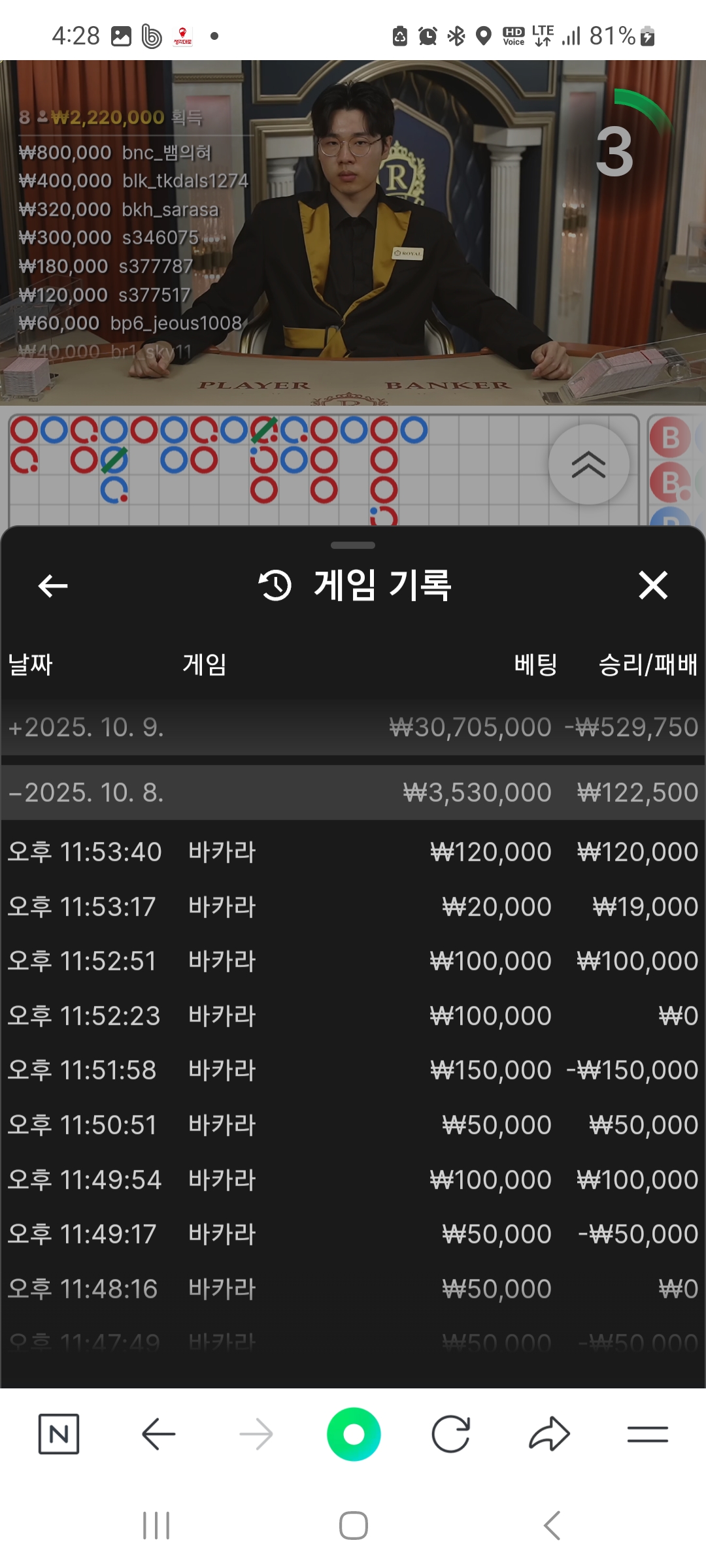Image resolution: width=706 pixels, height=1568 pixels.
Task: Open the 오후 11:53:40 바카라 record
Action: tap(353, 852)
